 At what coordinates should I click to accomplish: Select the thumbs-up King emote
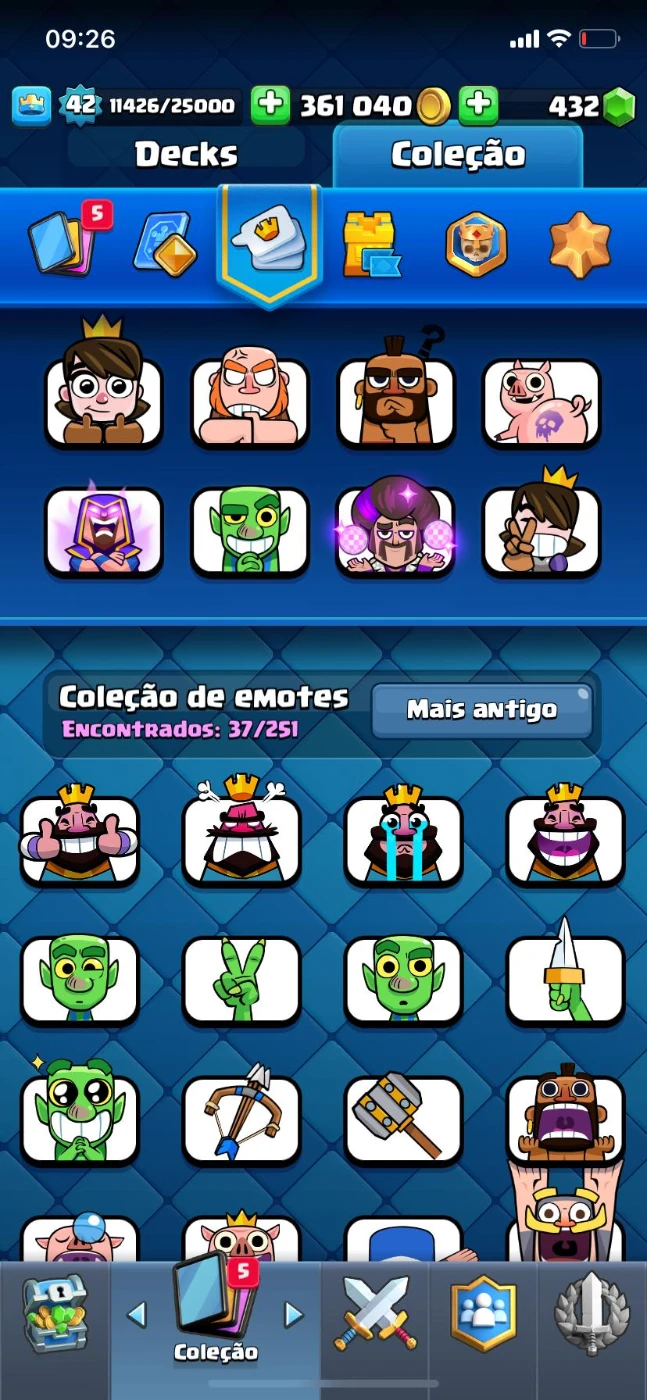80,838
